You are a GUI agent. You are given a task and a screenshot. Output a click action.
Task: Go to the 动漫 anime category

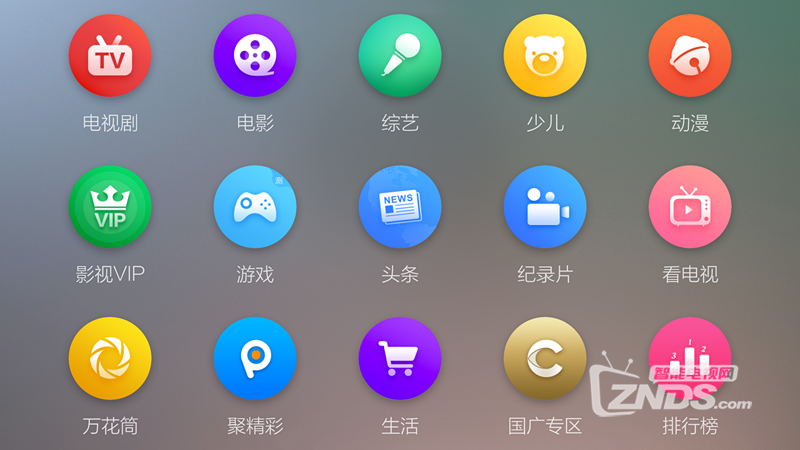pos(690,56)
